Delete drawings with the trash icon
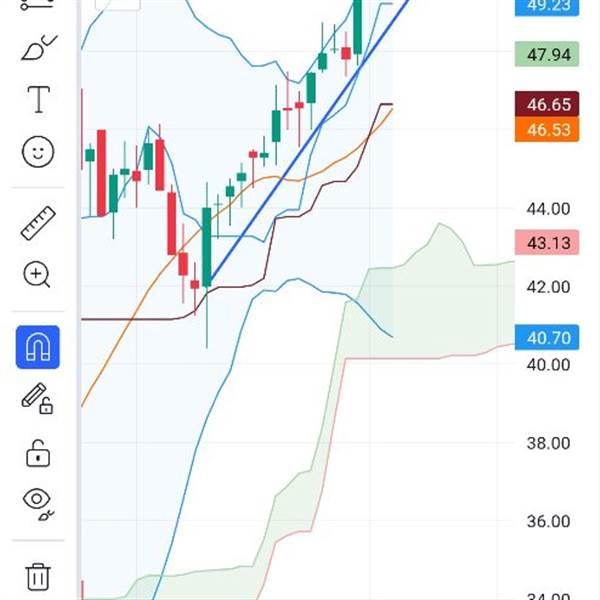Image resolution: width=600 pixels, height=600 pixels. click(x=38, y=577)
